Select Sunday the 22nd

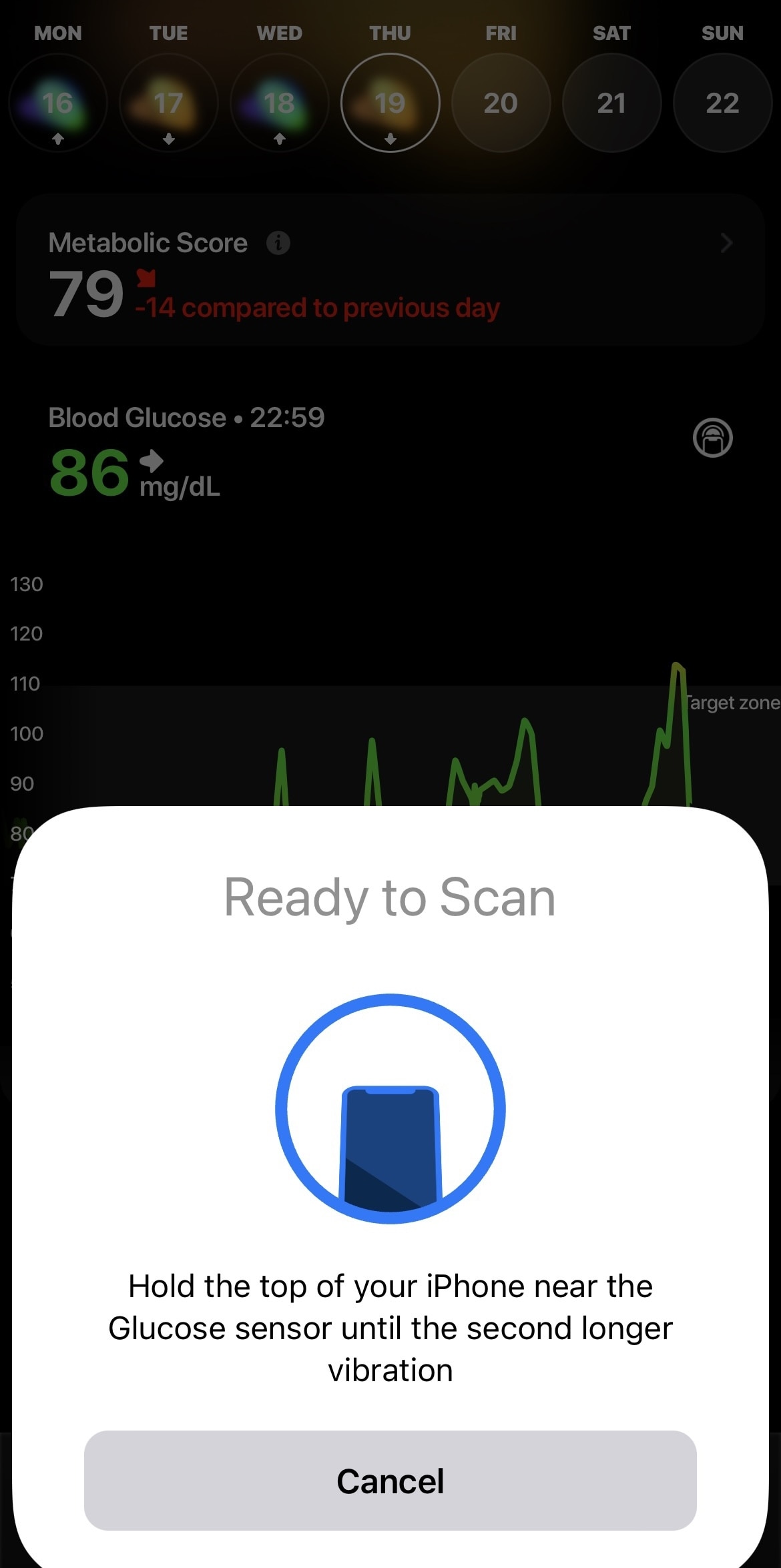coord(722,103)
